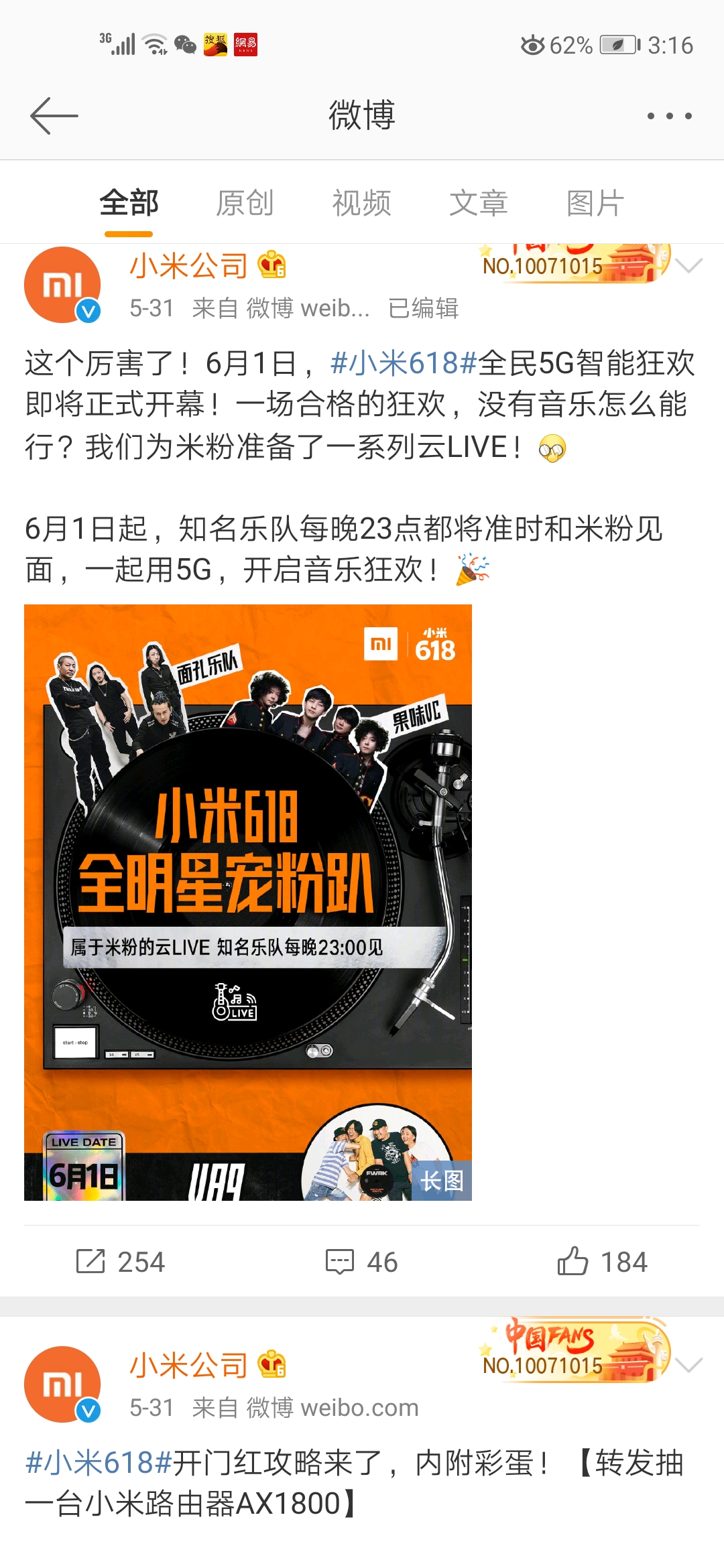This screenshot has height=1568, width=724.
Task: Switch to the 原创 tab
Action: tap(245, 203)
